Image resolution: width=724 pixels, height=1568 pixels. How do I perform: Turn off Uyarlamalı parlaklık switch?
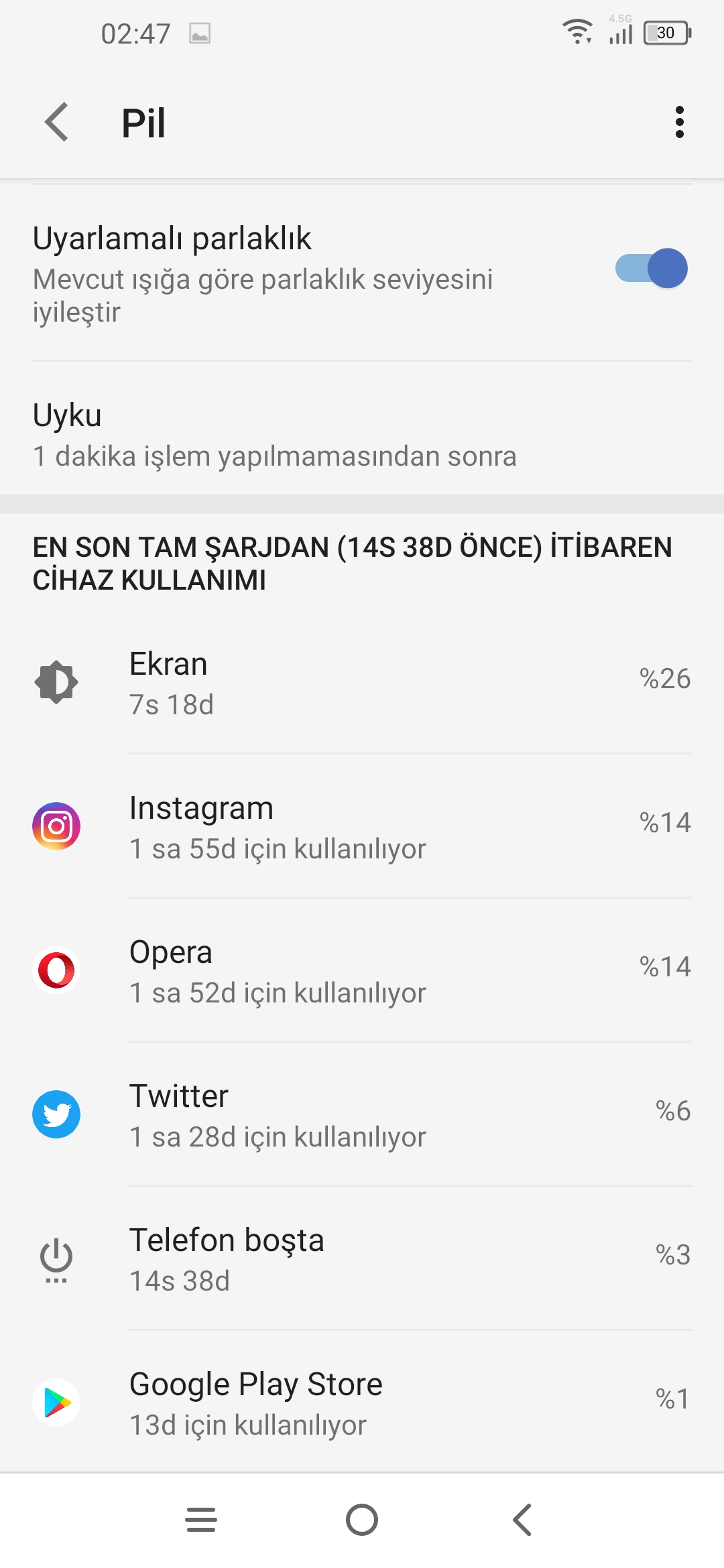coord(651,268)
